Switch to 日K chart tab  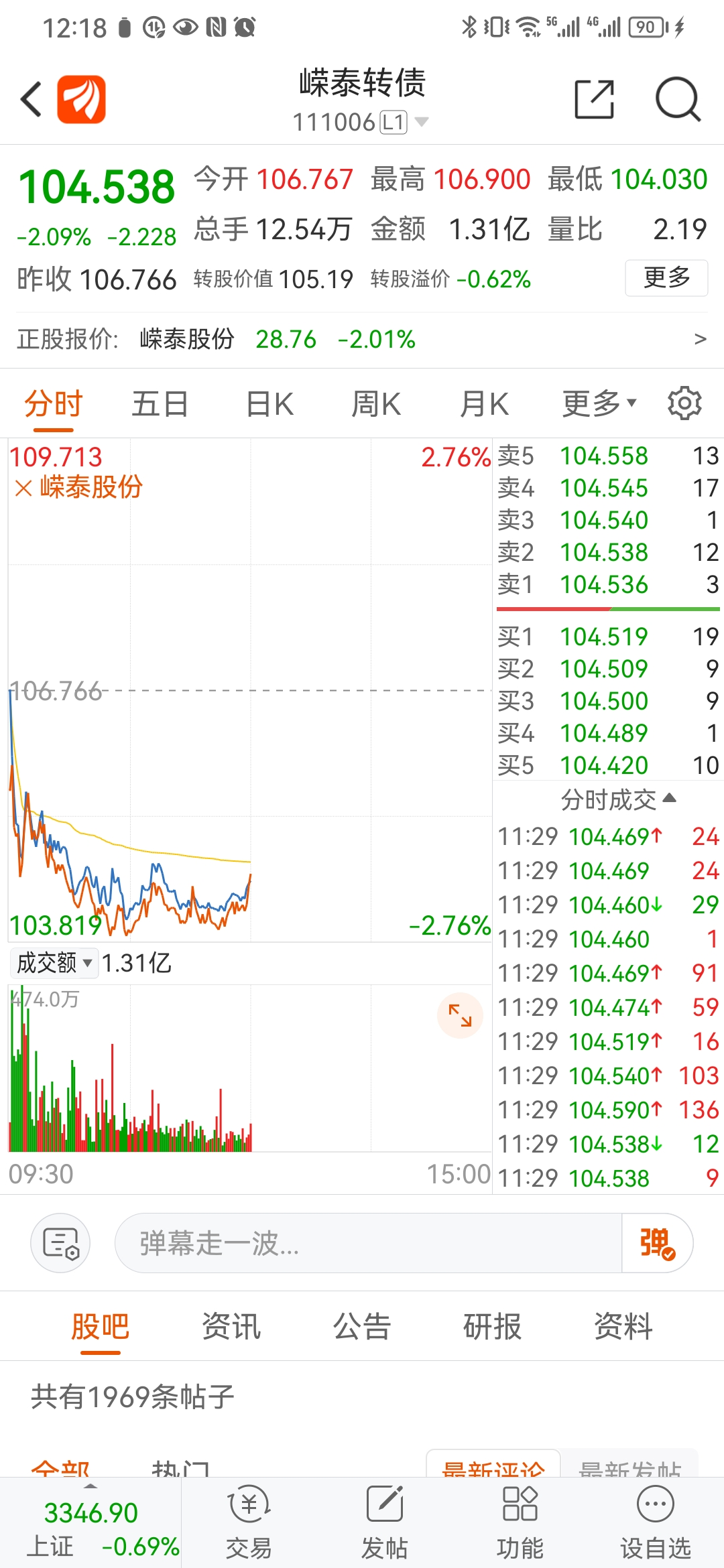[x=269, y=404]
